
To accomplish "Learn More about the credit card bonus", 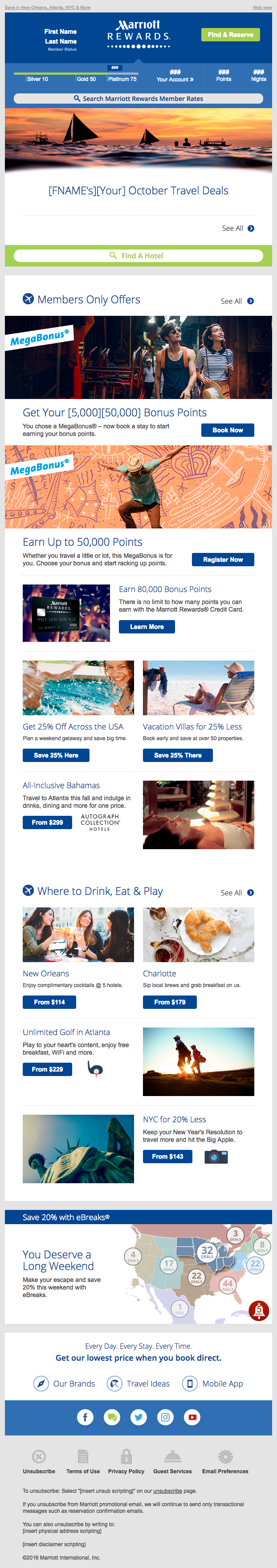I will click(x=147, y=627).
